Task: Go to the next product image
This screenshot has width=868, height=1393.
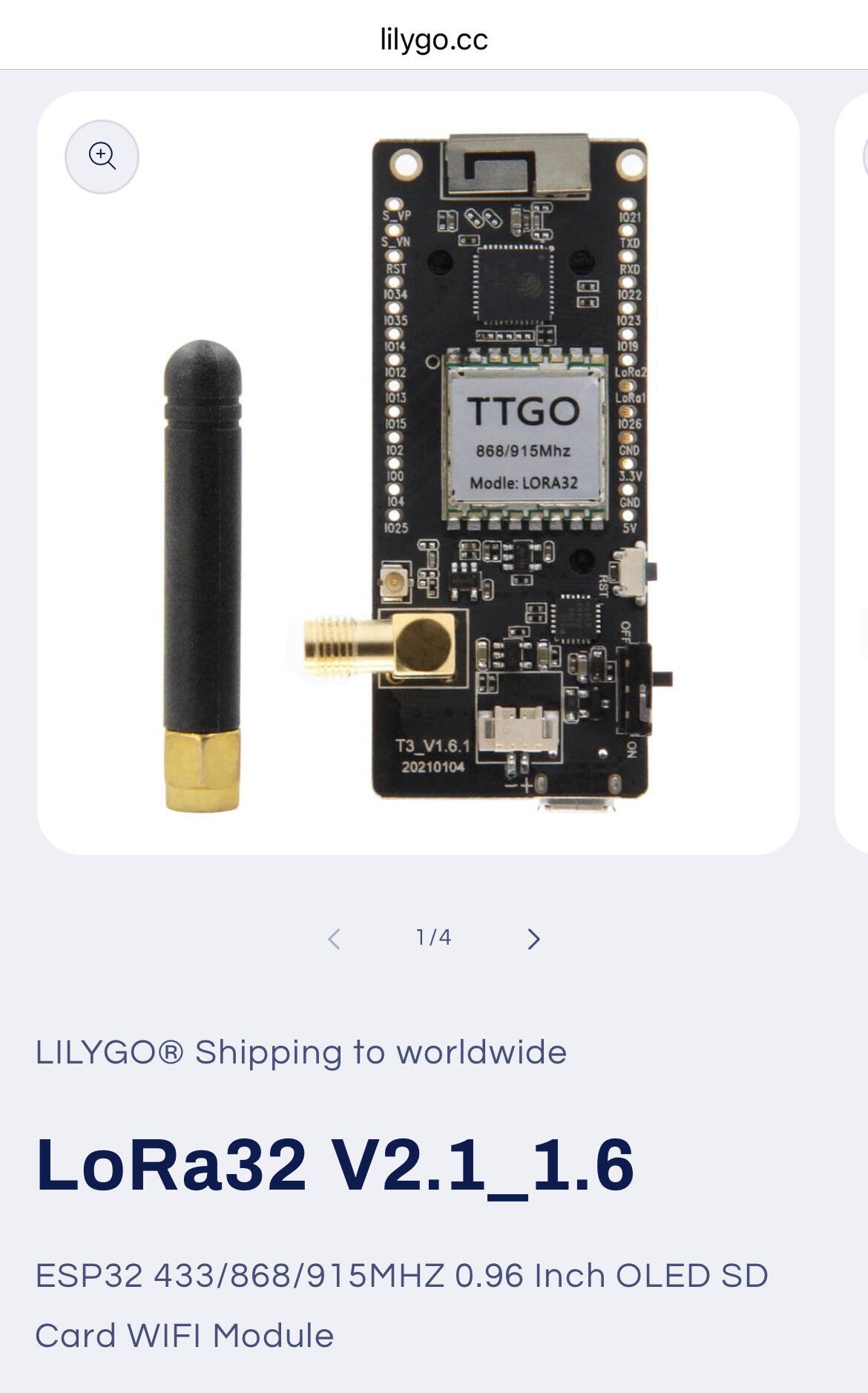Action: [x=533, y=939]
